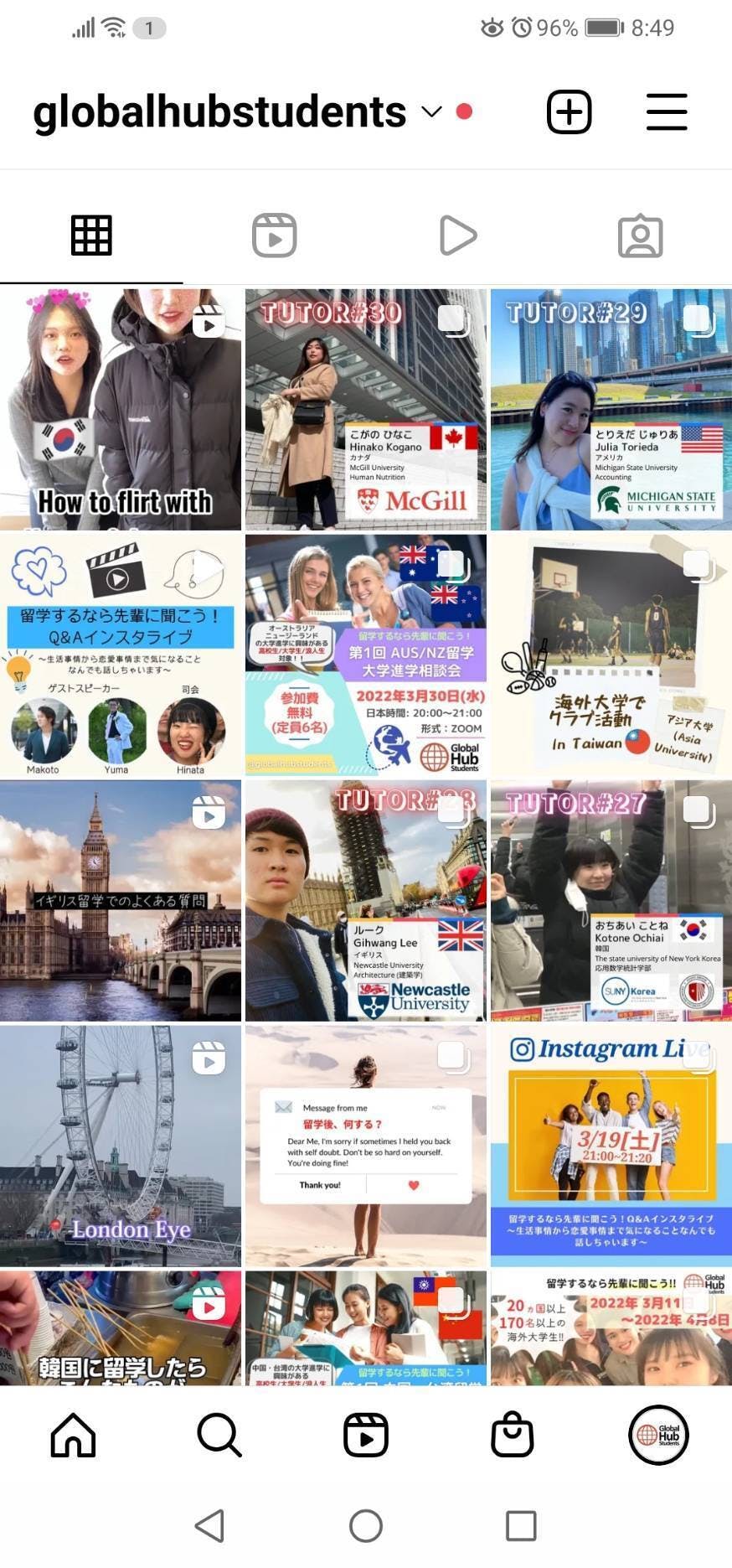Go to the home feed

click(74, 1435)
